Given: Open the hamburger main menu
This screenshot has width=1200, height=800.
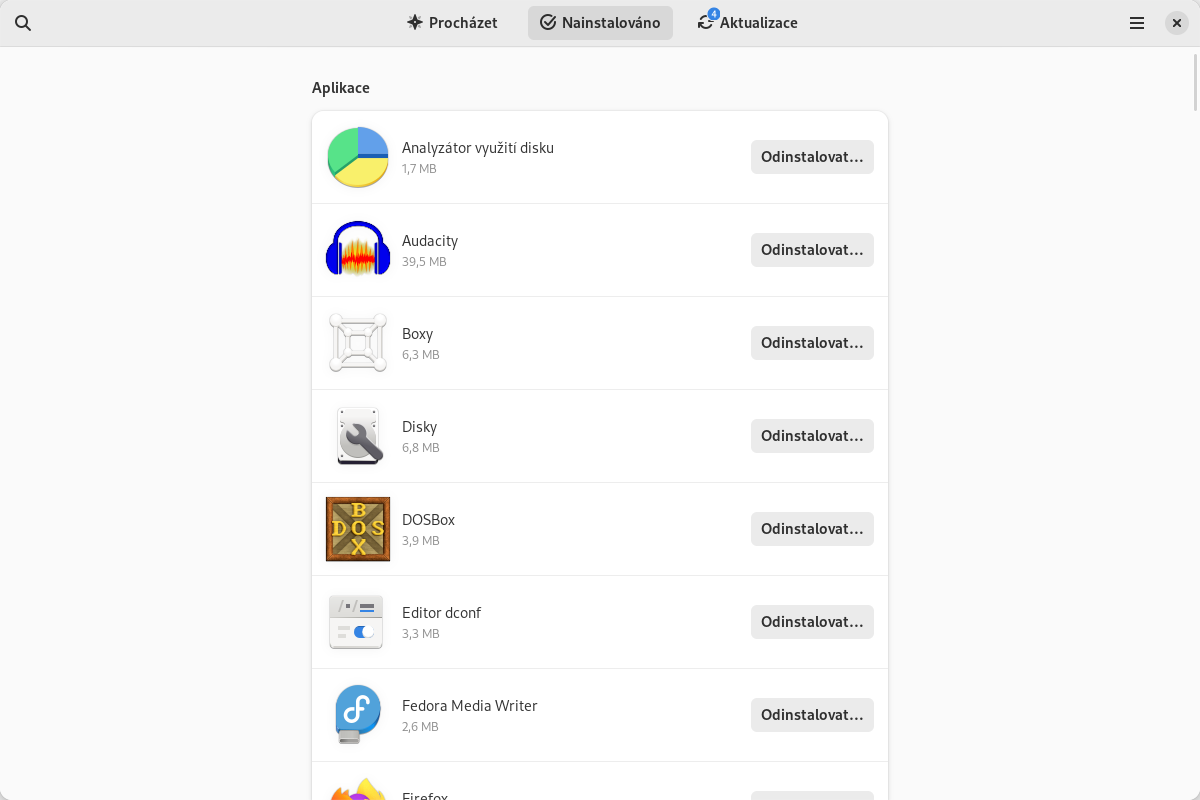Looking at the screenshot, I should [x=1137, y=23].
